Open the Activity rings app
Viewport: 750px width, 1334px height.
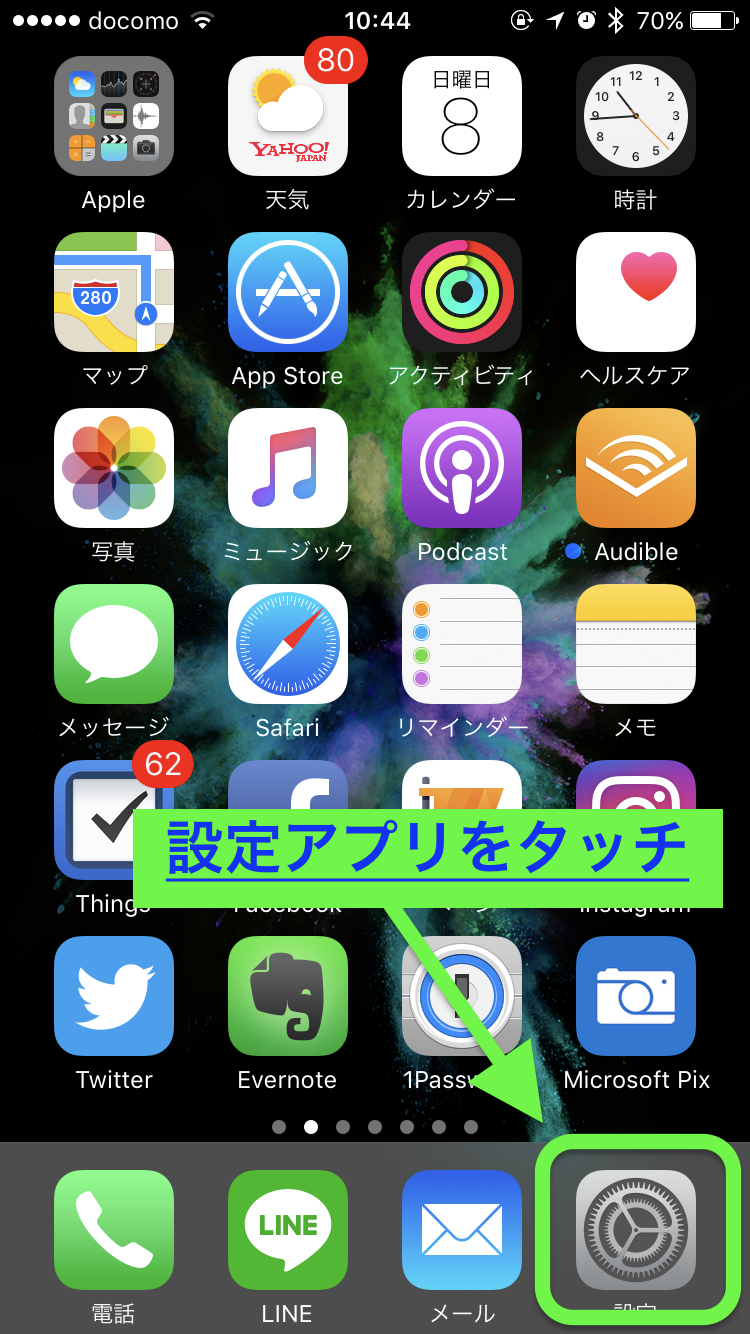click(x=461, y=292)
